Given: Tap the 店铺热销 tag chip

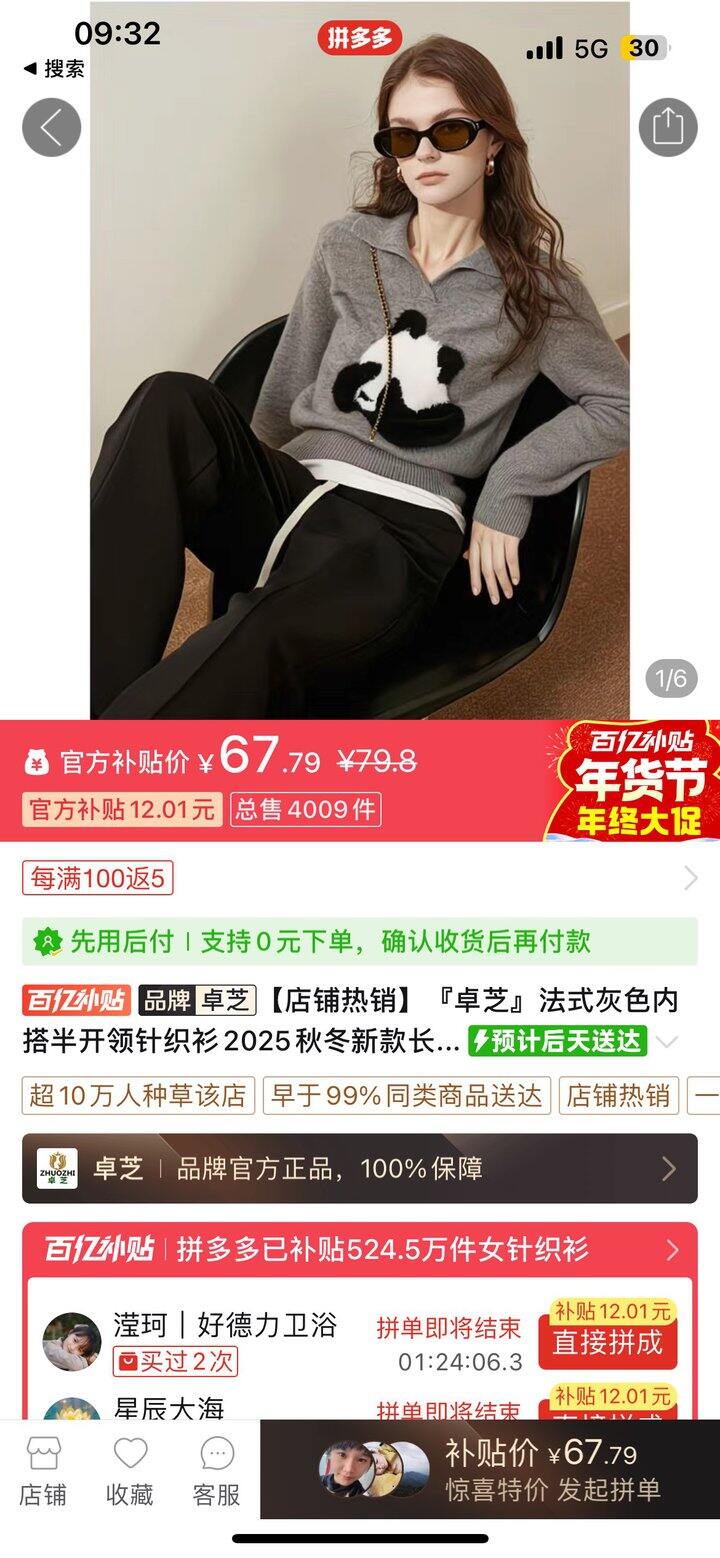Looking at the screenshot, I should click(618, 1095).
